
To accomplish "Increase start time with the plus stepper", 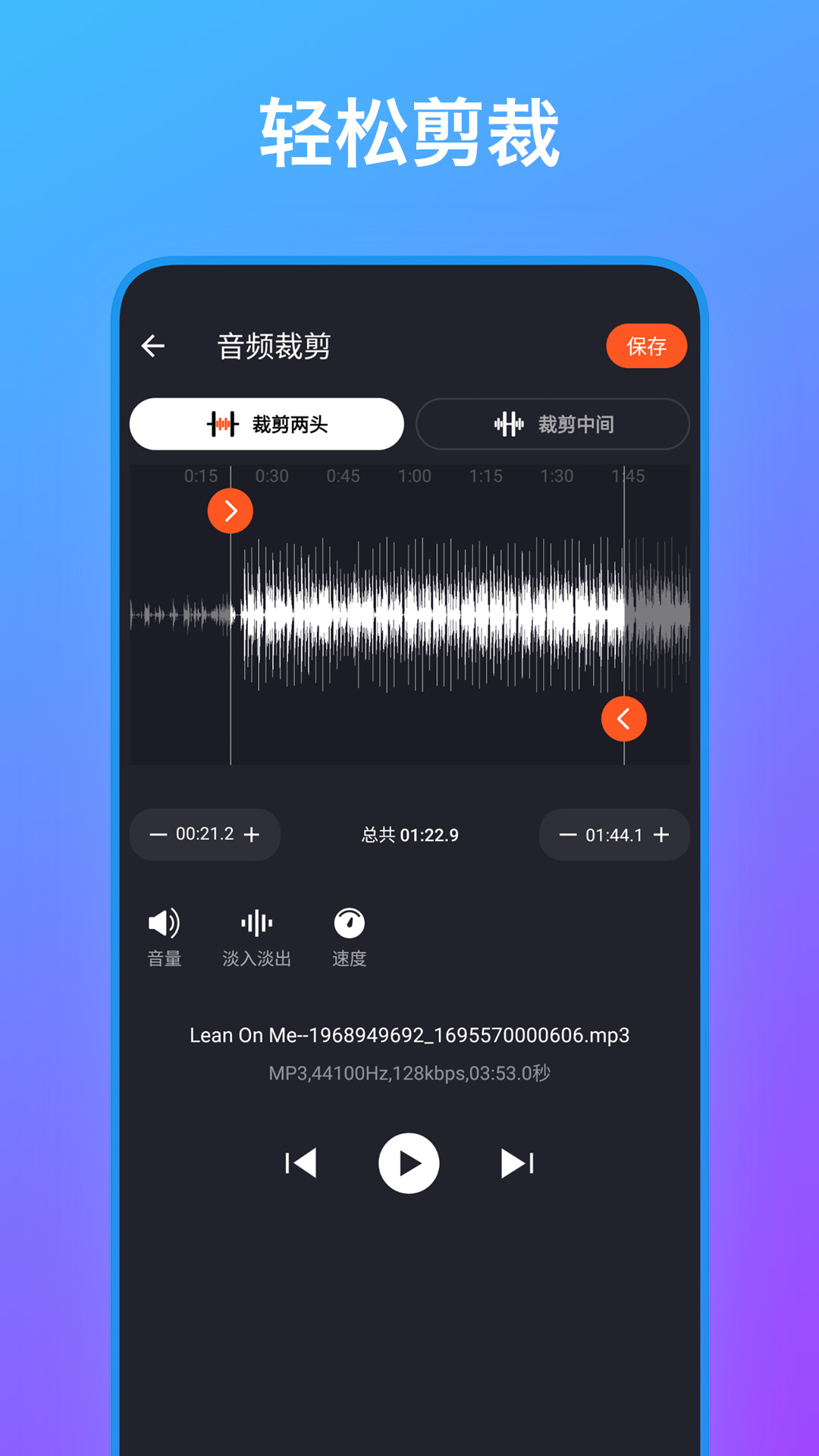I will coord(251,835).
